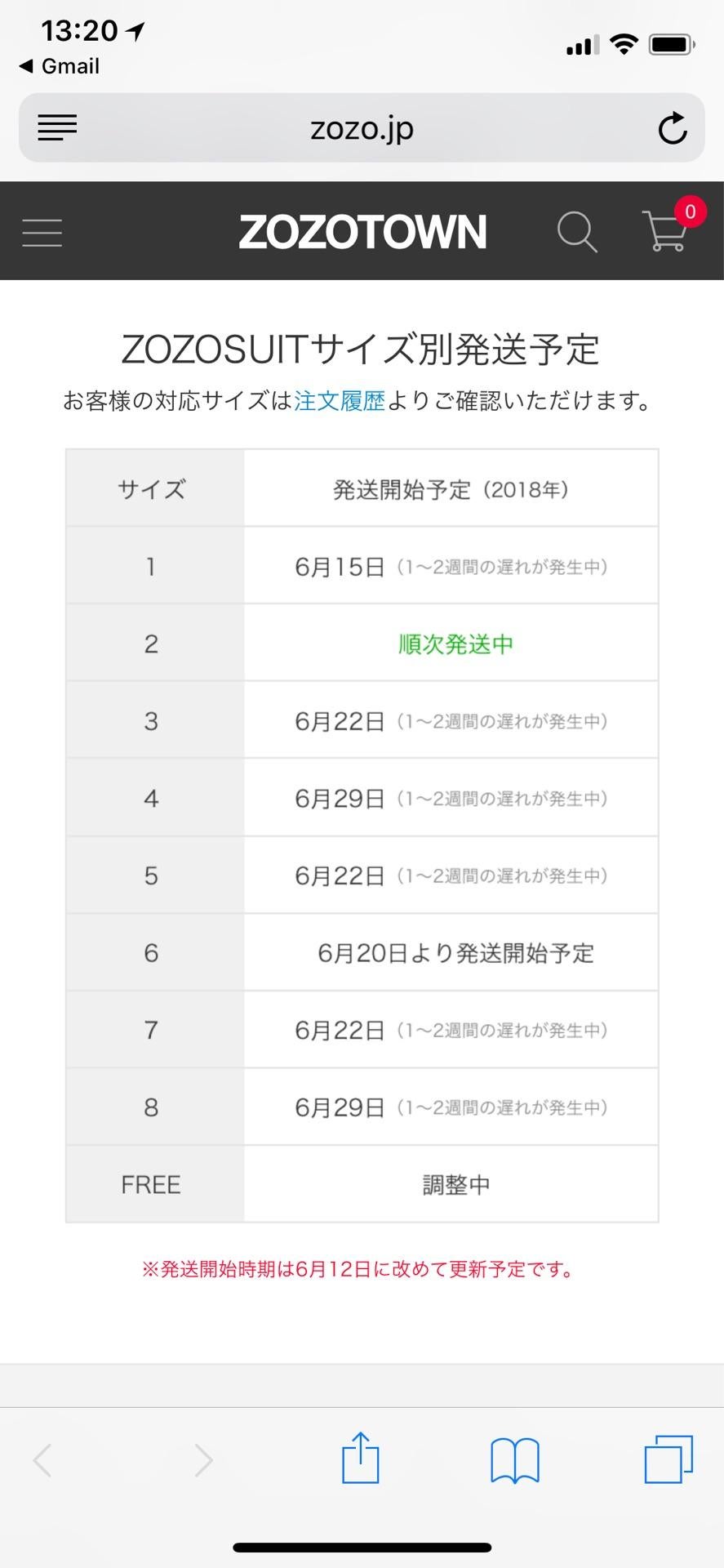Open the ZOZOTOWN search icon
Image resolution: width=724 pixels, height=1568 pixels.
click(x=577, y=232)
